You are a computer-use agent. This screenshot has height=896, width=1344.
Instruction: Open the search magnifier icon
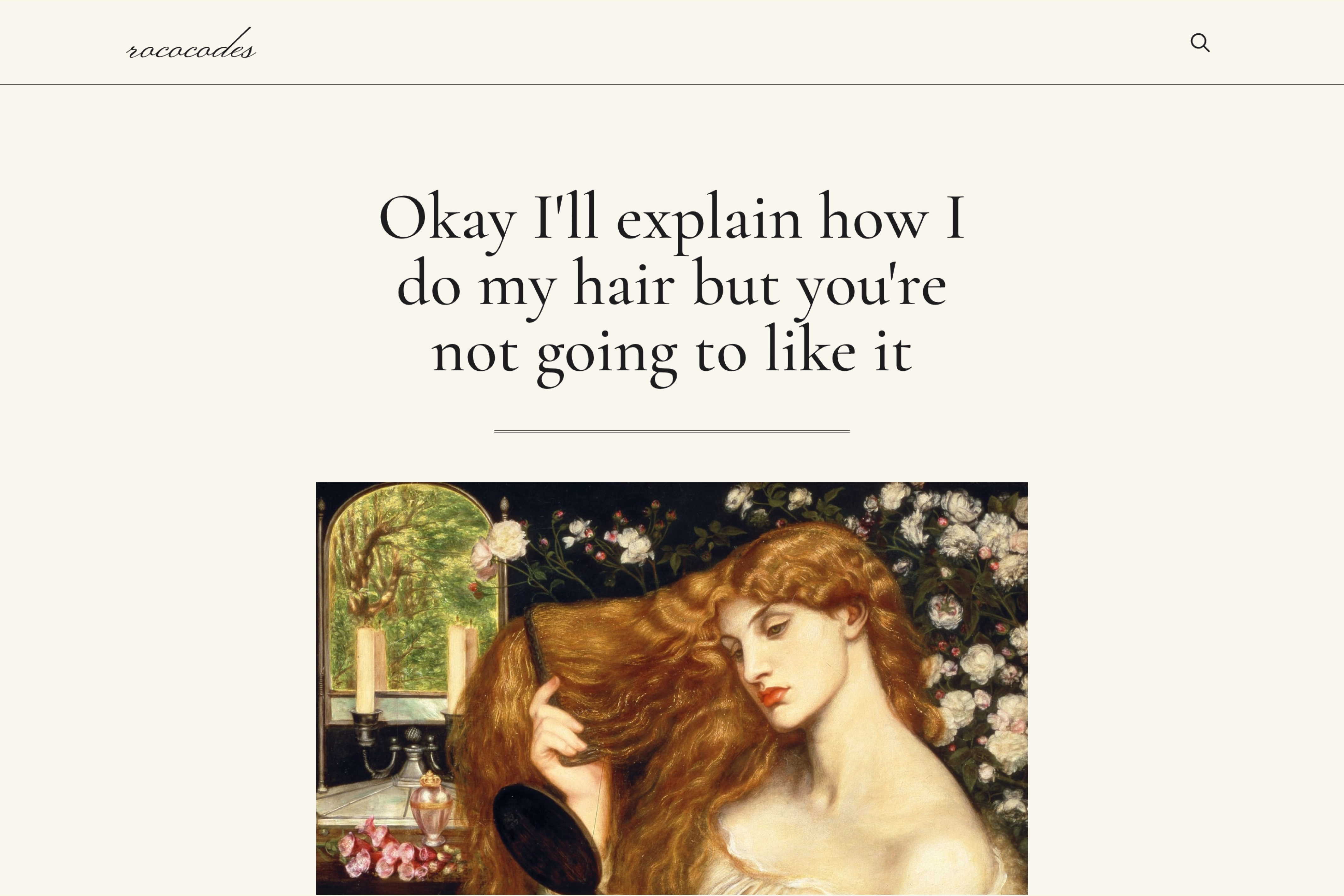1199,43
